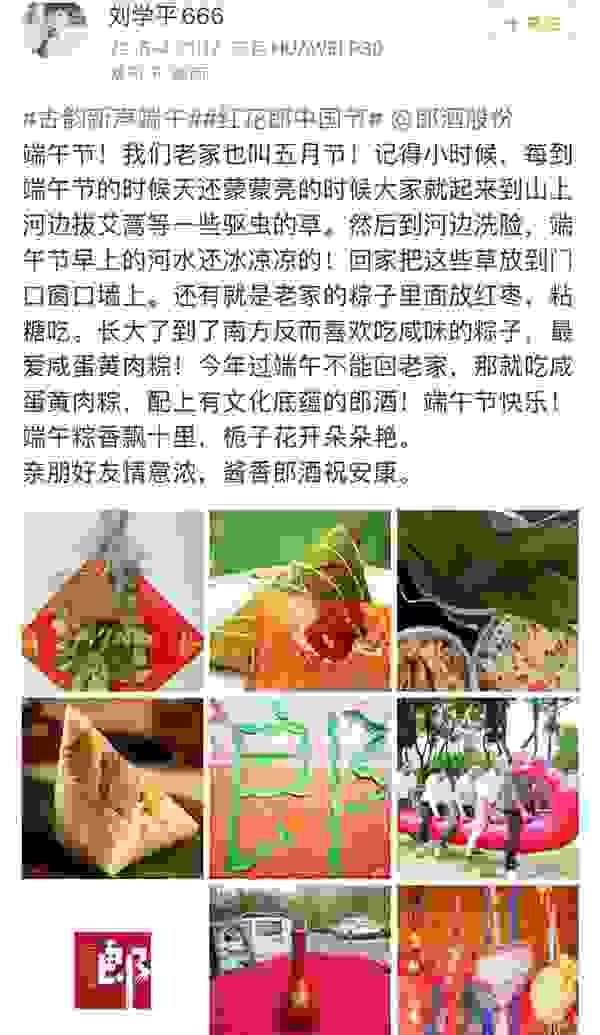View the red 郎 logo image
This screenshot has width=600, height=1035.
coord(112,965)
